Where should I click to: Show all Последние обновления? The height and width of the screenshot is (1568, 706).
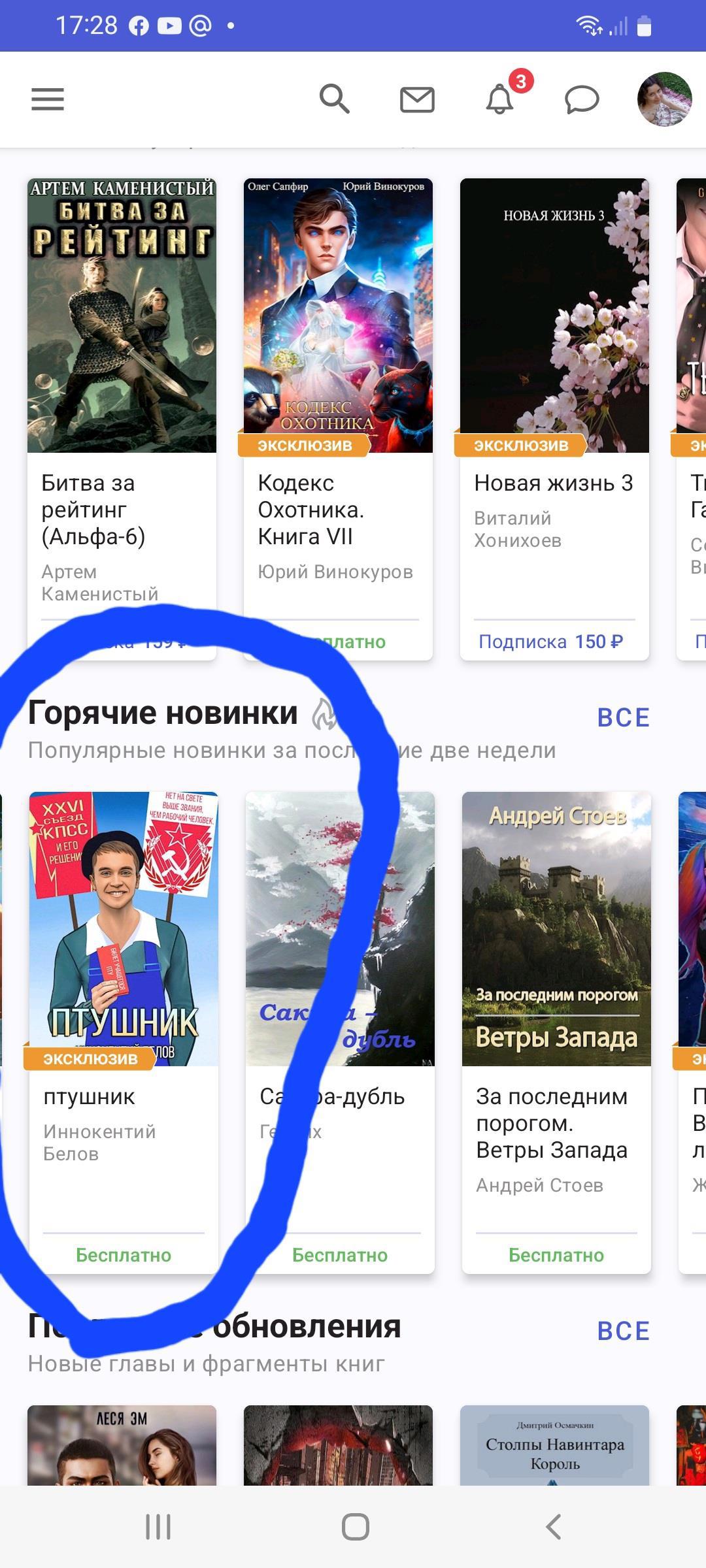tap(624, 1331)
